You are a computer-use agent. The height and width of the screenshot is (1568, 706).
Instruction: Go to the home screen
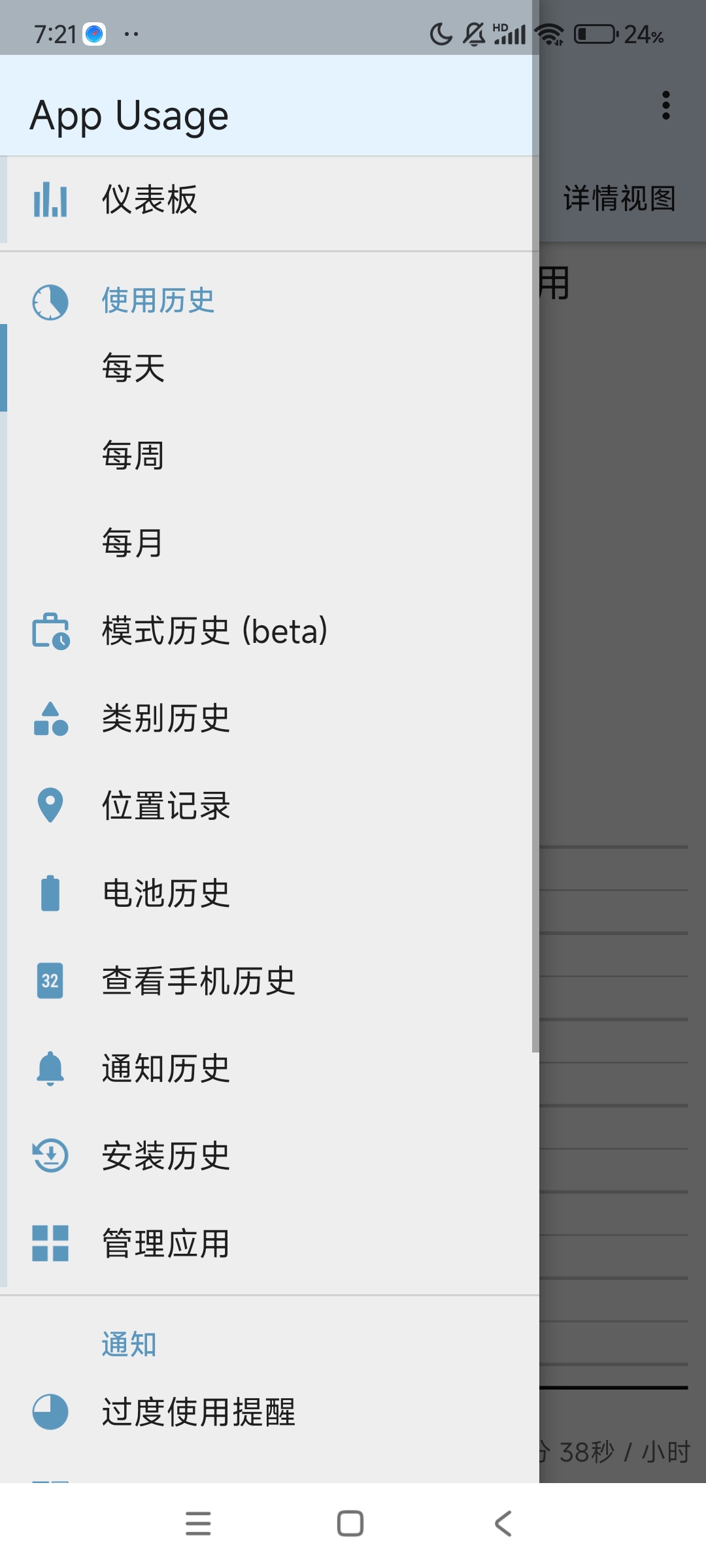[x=350, y=1524]
